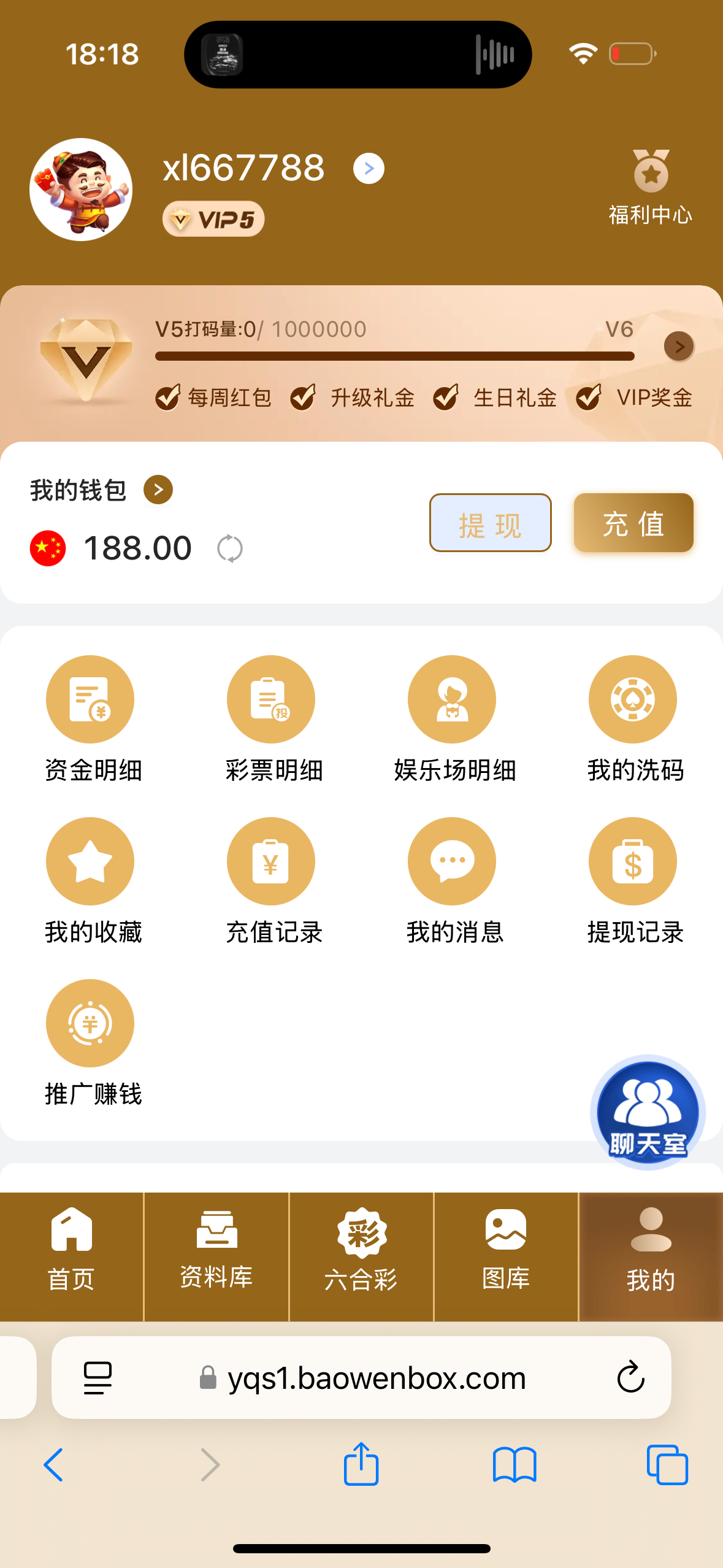
Task: View 提现记录 withdrawal records
Action: pos(633,861)
